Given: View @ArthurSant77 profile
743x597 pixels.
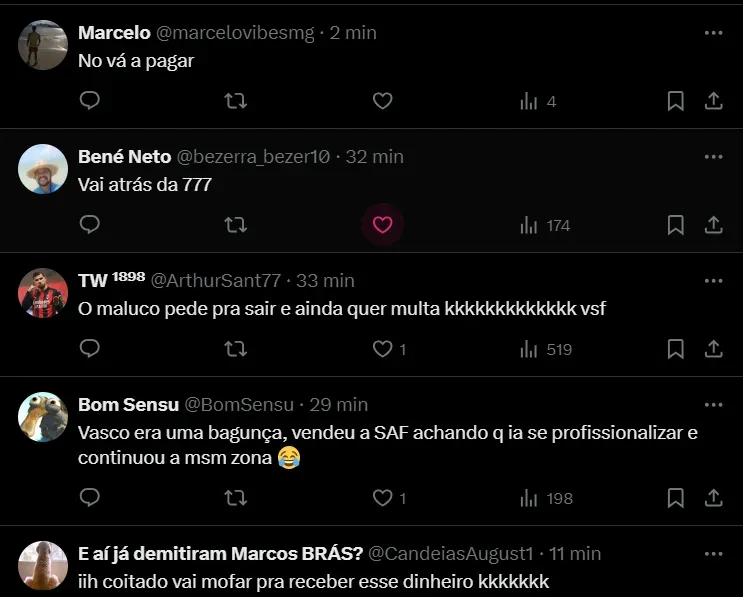Looking at the screenshot, I should [215, 281].
